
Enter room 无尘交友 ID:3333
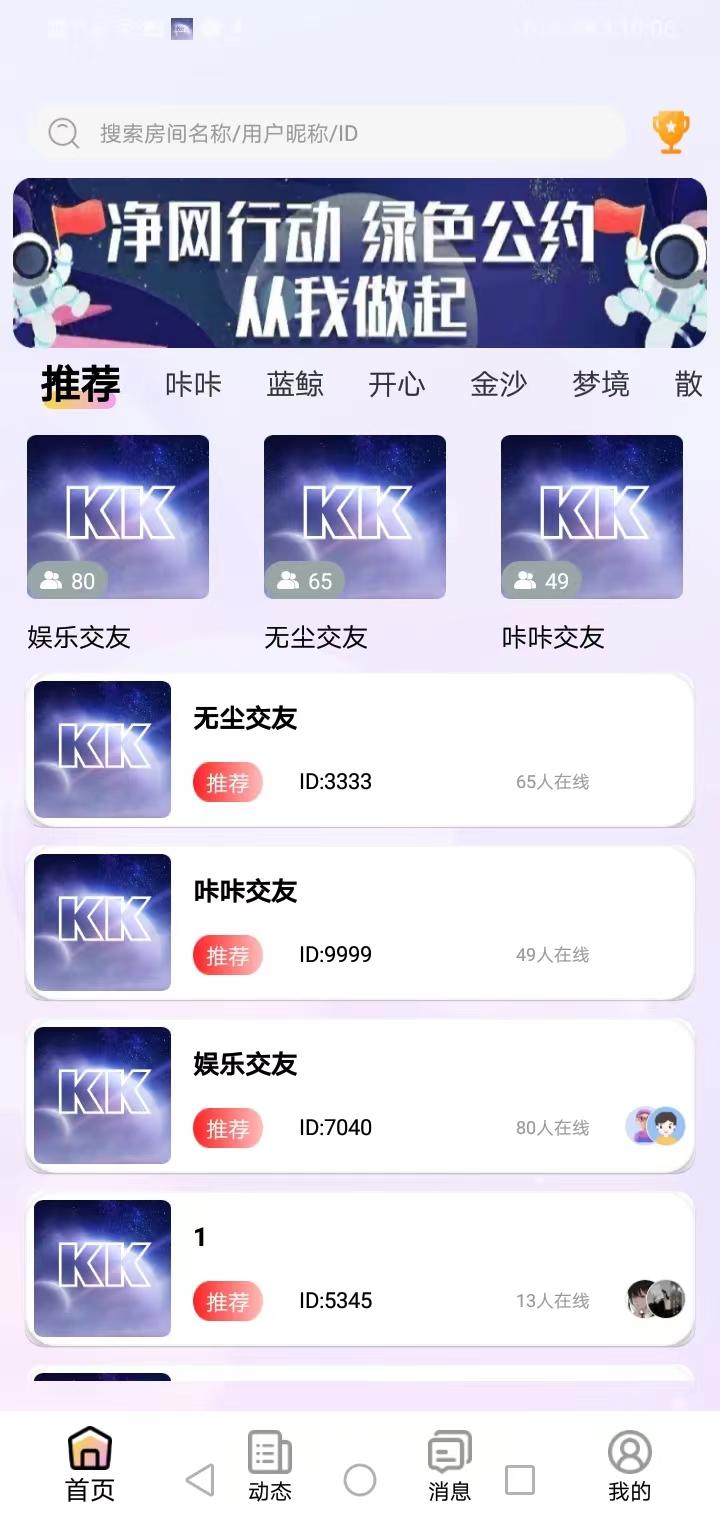click(360, 750)
